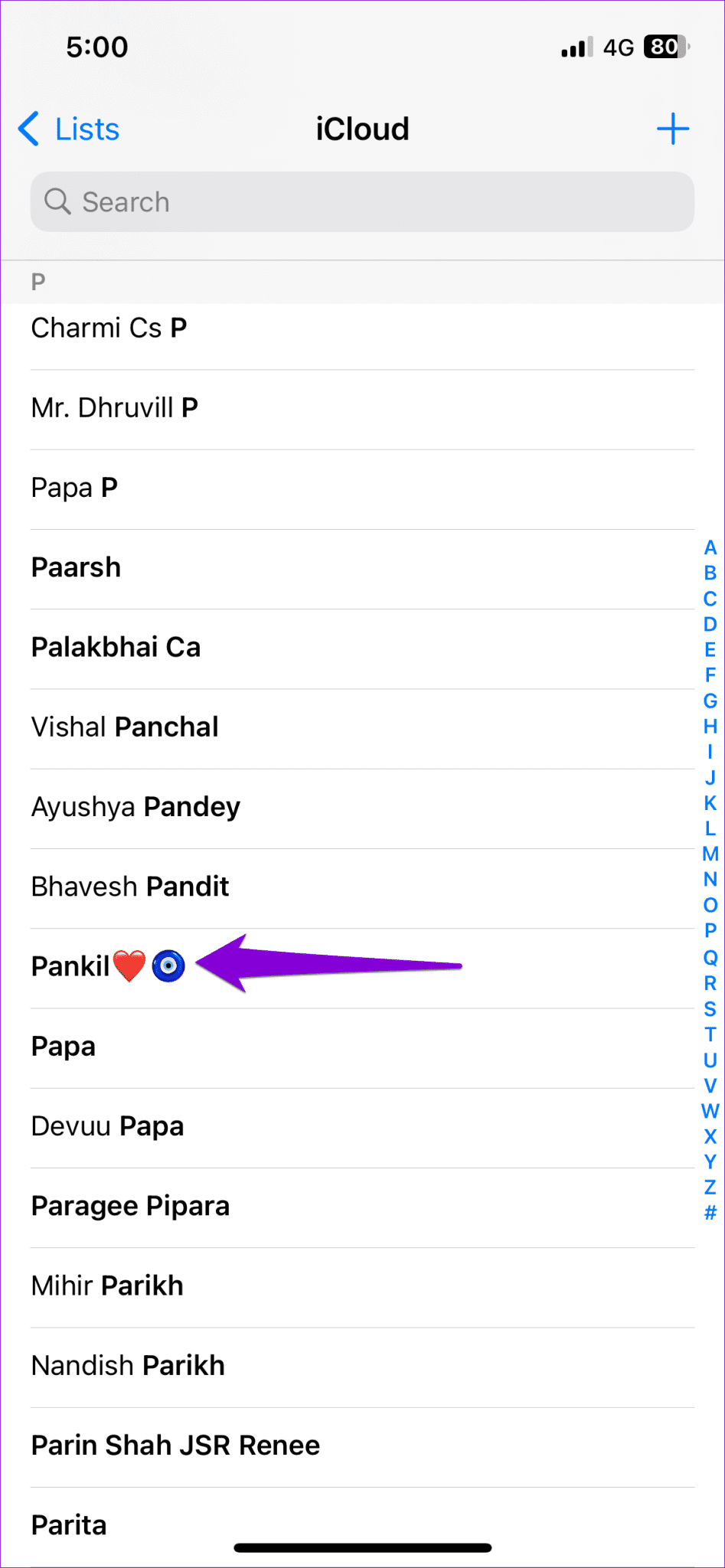Open contact Paragee Pipara
The height and width of the screenshot is (1568, 725).
[x=130, y=1206]
